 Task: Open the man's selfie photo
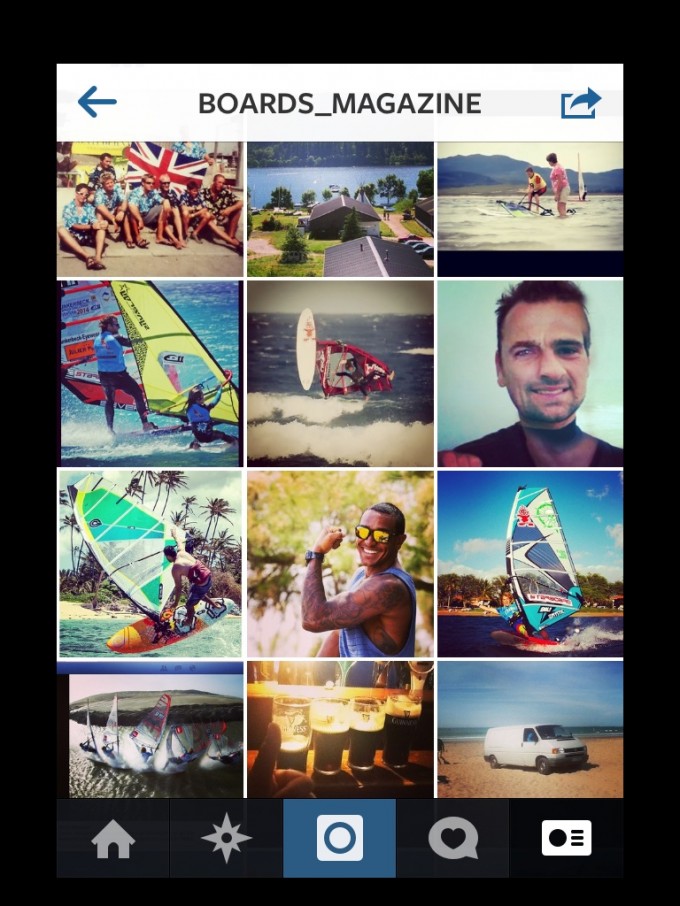pos(530,373)
